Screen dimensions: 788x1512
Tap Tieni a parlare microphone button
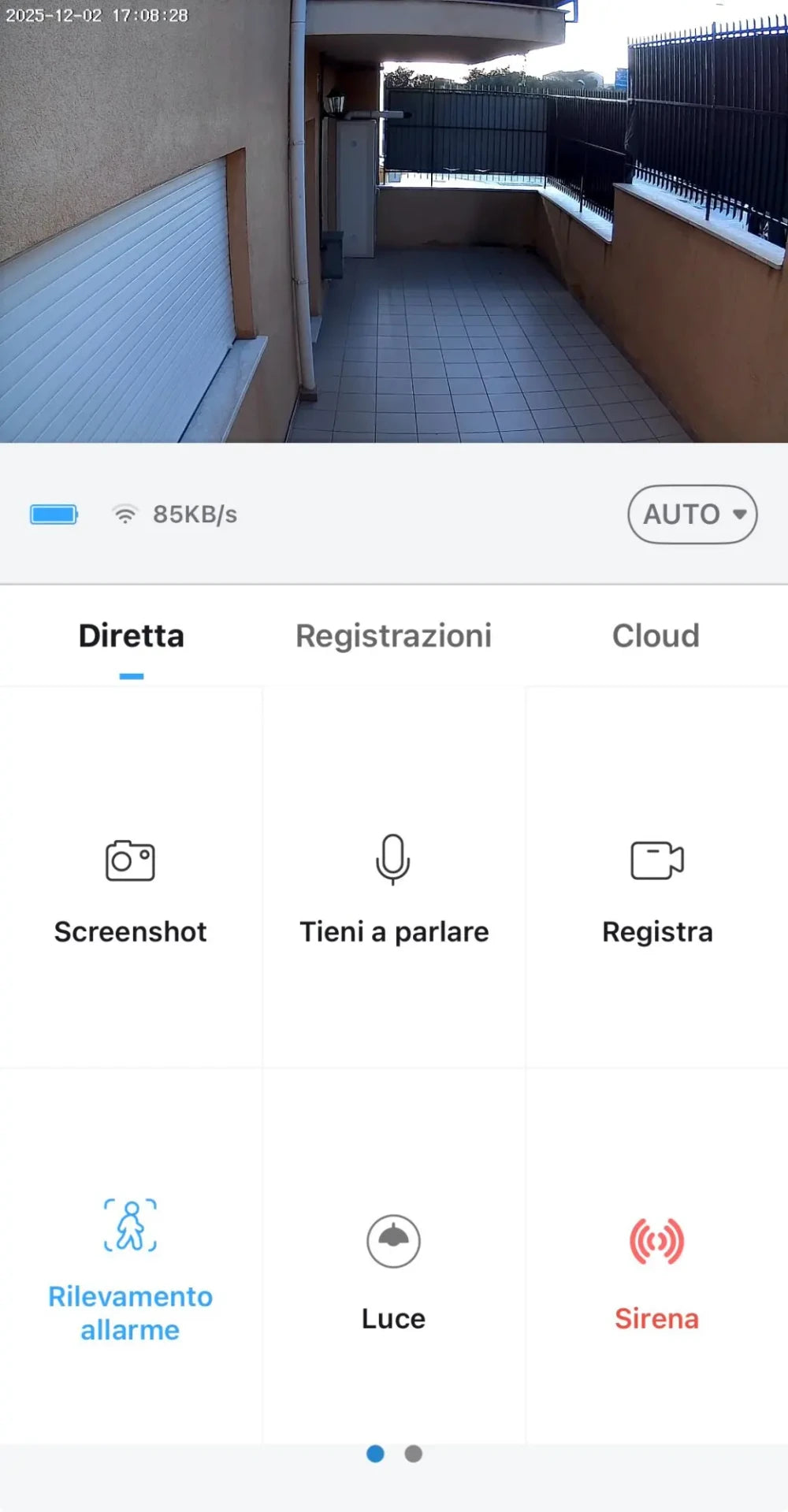click(x=393, y=877)
